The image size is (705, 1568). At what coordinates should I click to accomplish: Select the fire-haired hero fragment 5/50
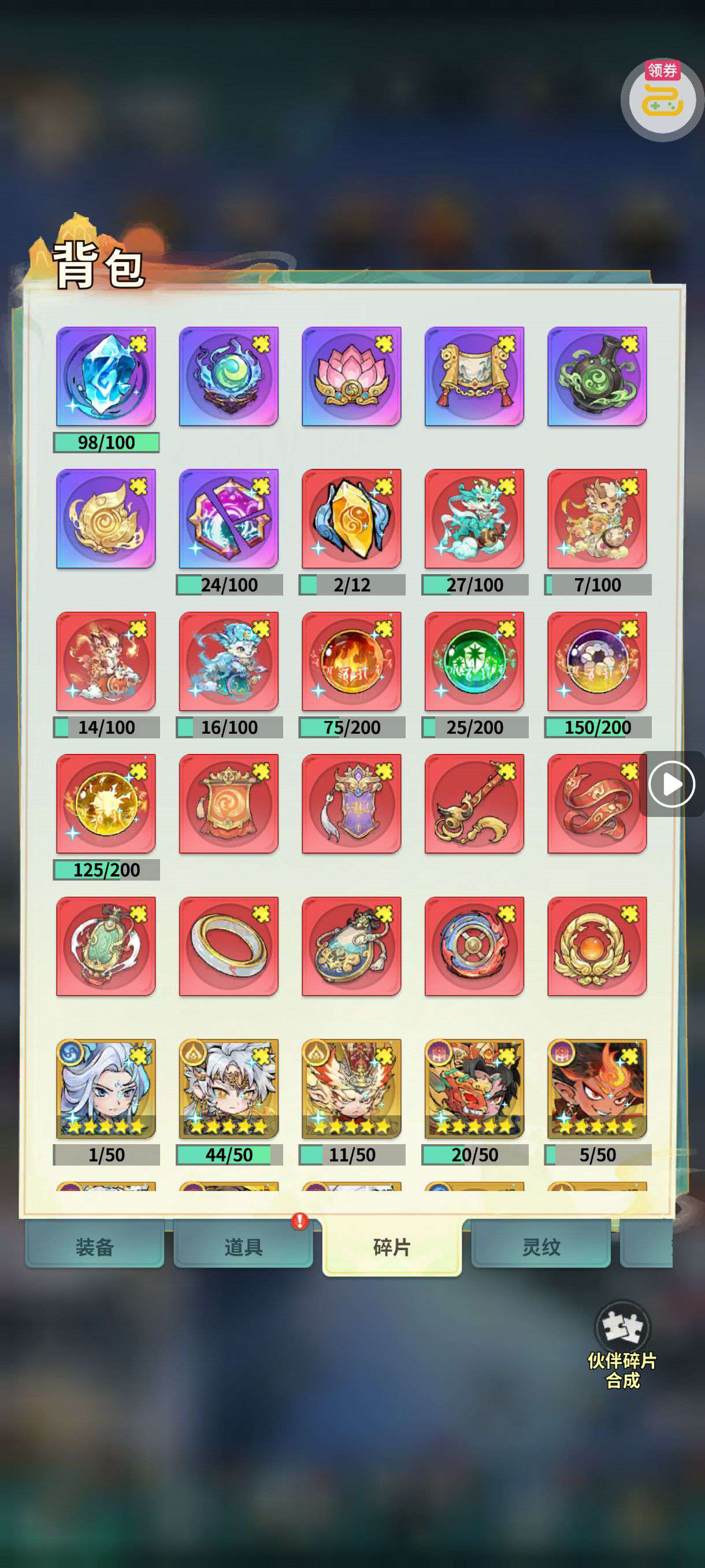[598, 1088]
